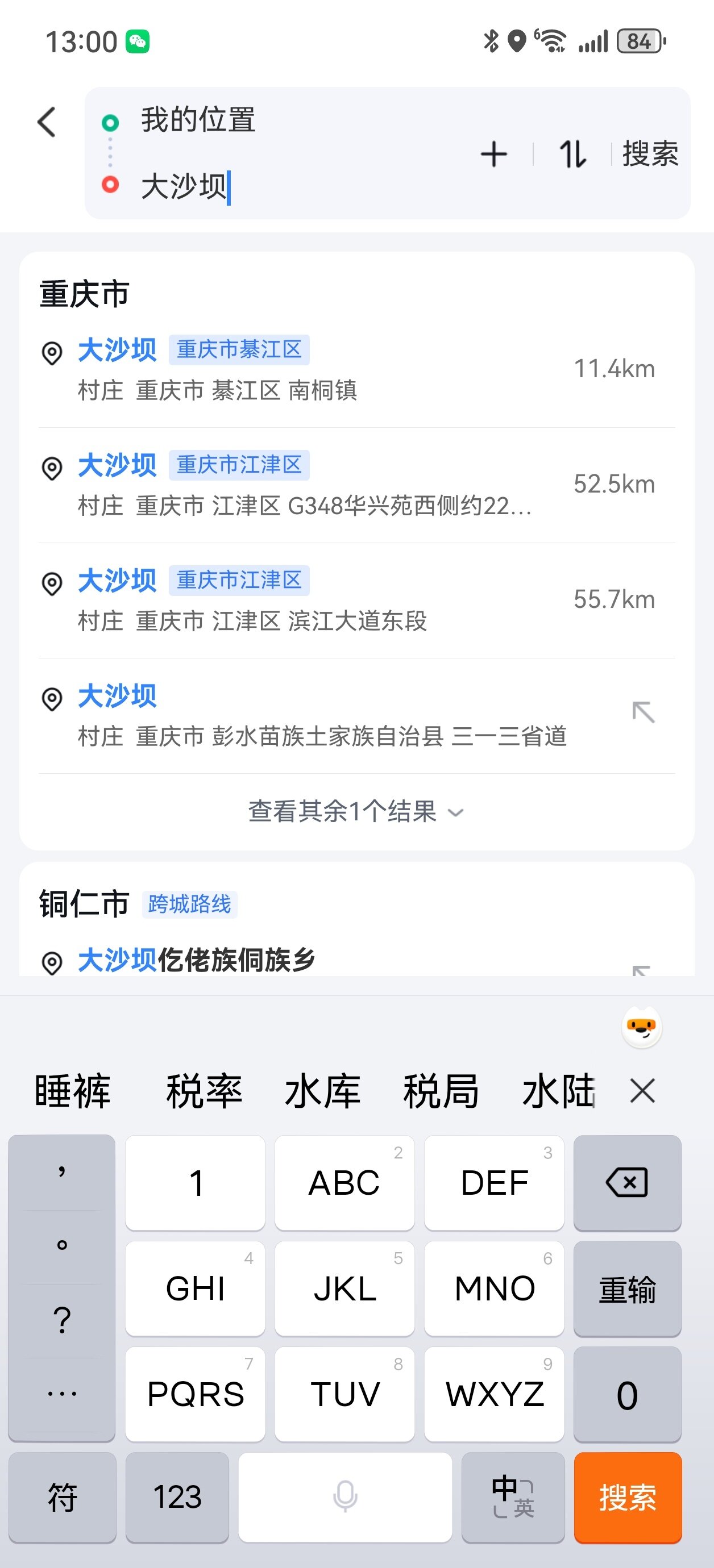
Task: Expand 查看其余1个结果
Action: (356, 812)
